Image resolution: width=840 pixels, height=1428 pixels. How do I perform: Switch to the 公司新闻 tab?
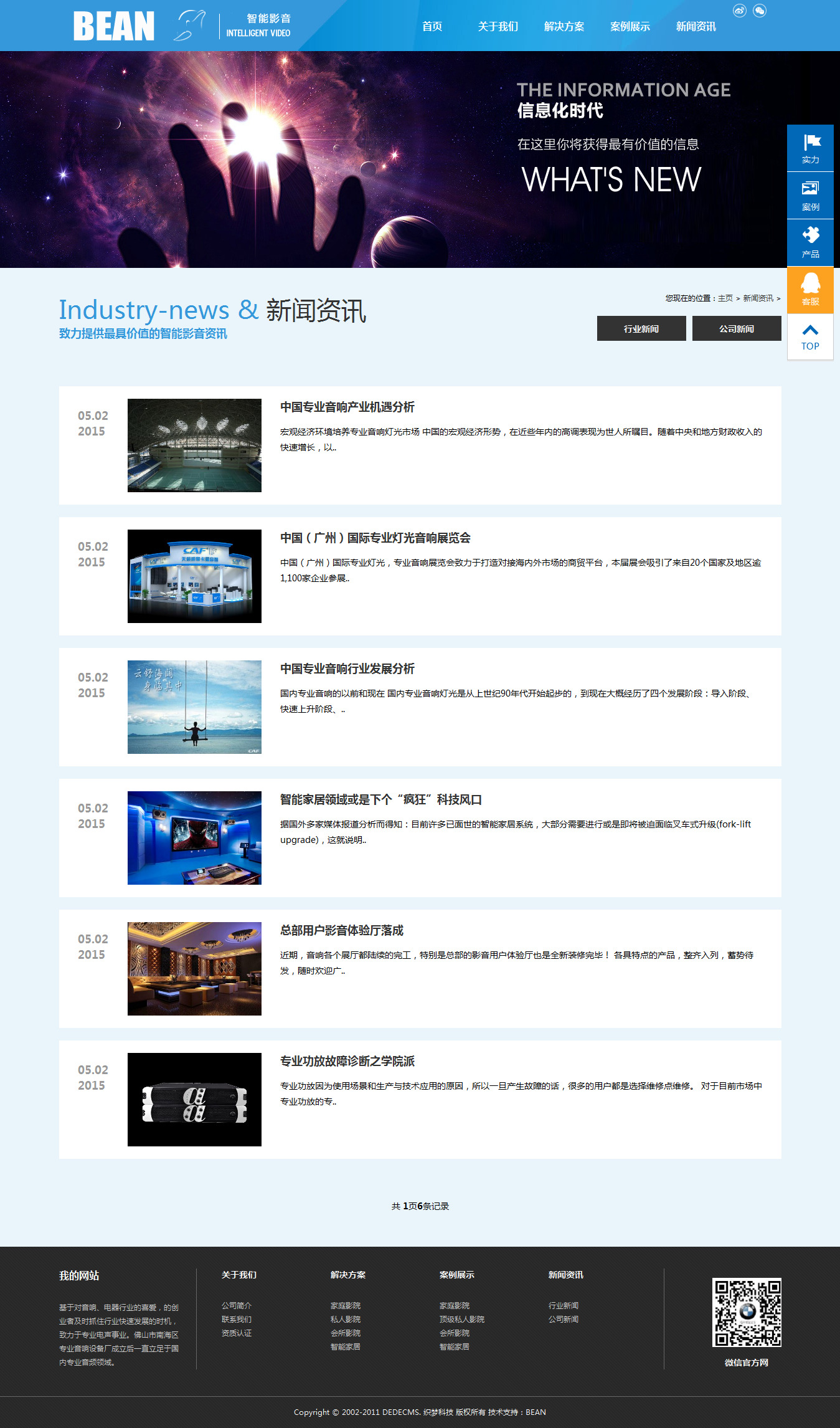tap(737, 328)
